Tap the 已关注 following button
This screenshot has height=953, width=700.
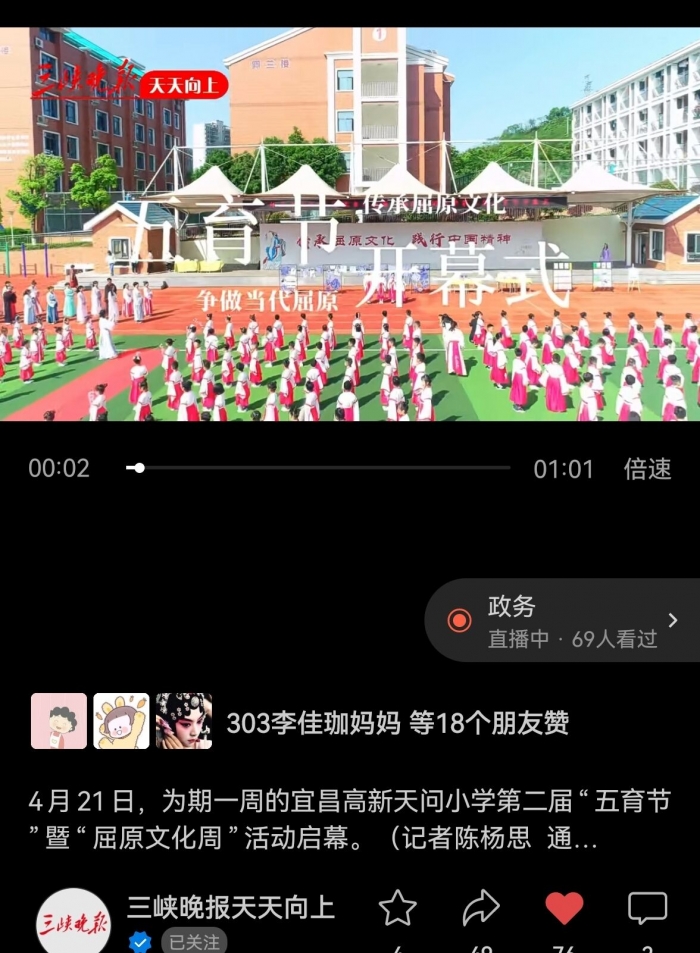click(x=194, y=941)
